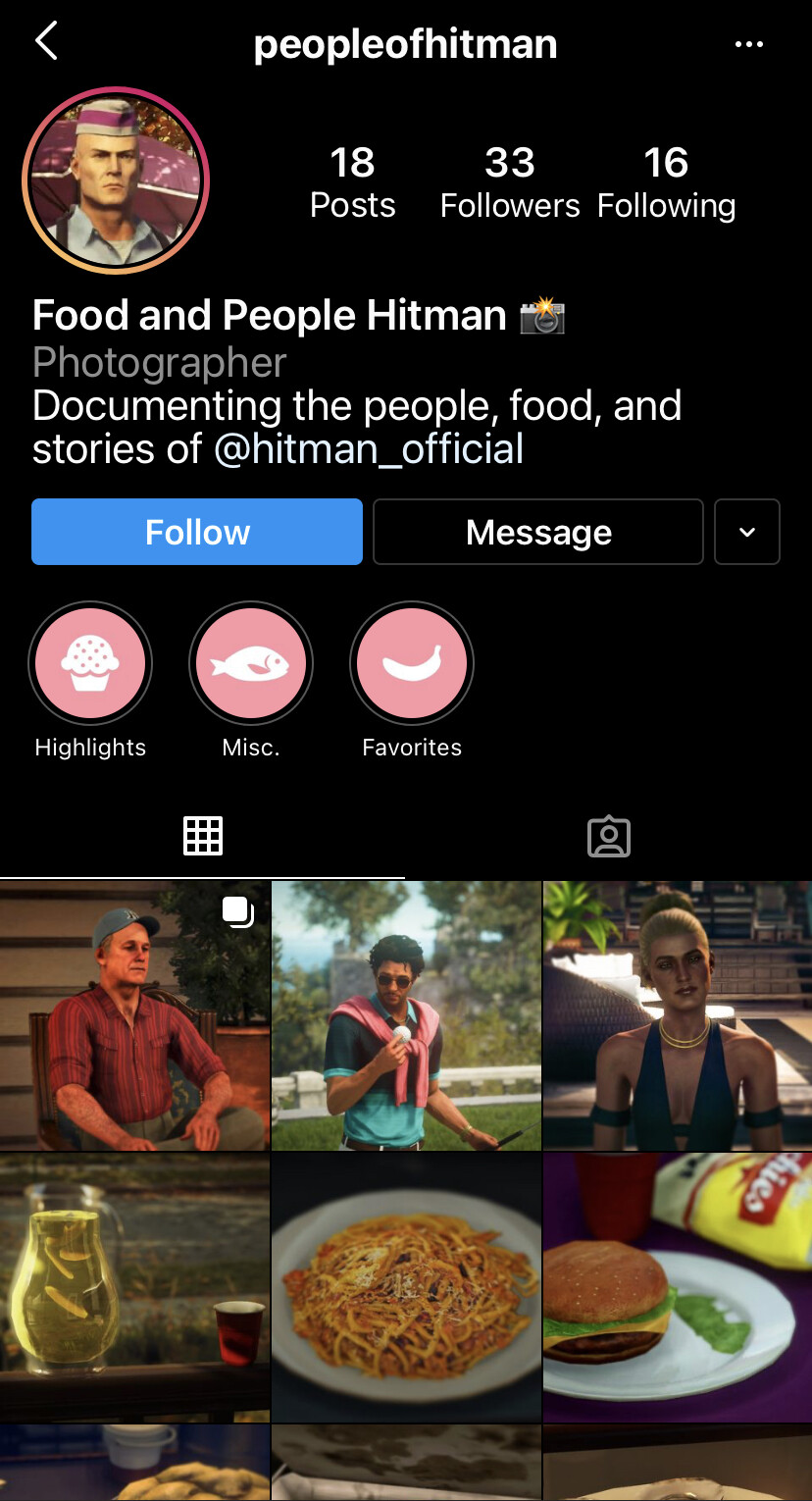Switch to the tagged photos tab
Image resolution: width=812 pixels, height=1501 pixels.
point(609,836)
